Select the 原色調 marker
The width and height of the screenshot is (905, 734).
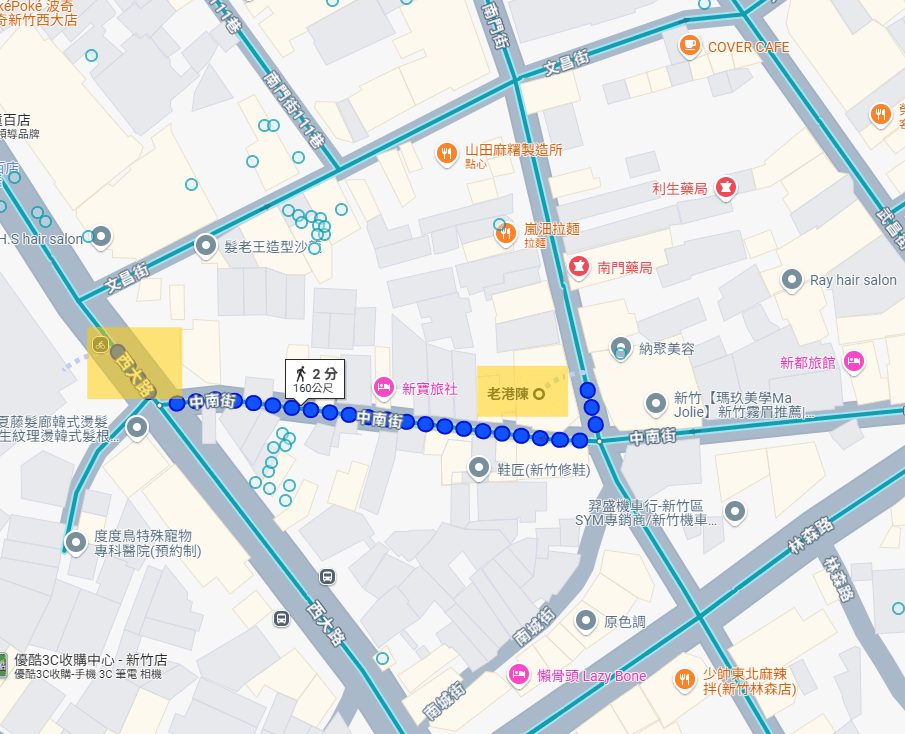(x=586, y=621)
